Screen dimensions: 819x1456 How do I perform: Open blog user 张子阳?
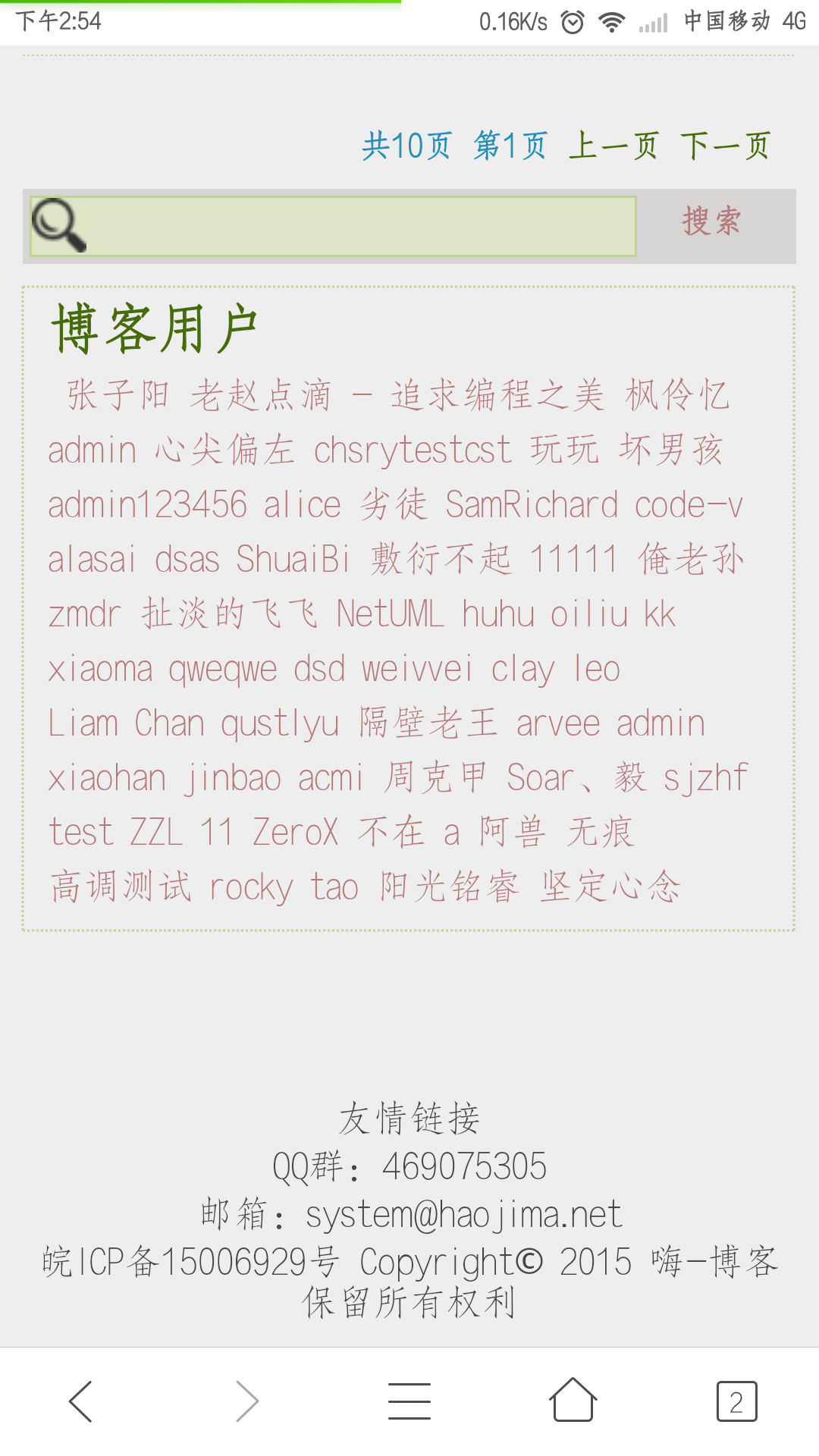point(118,395)
